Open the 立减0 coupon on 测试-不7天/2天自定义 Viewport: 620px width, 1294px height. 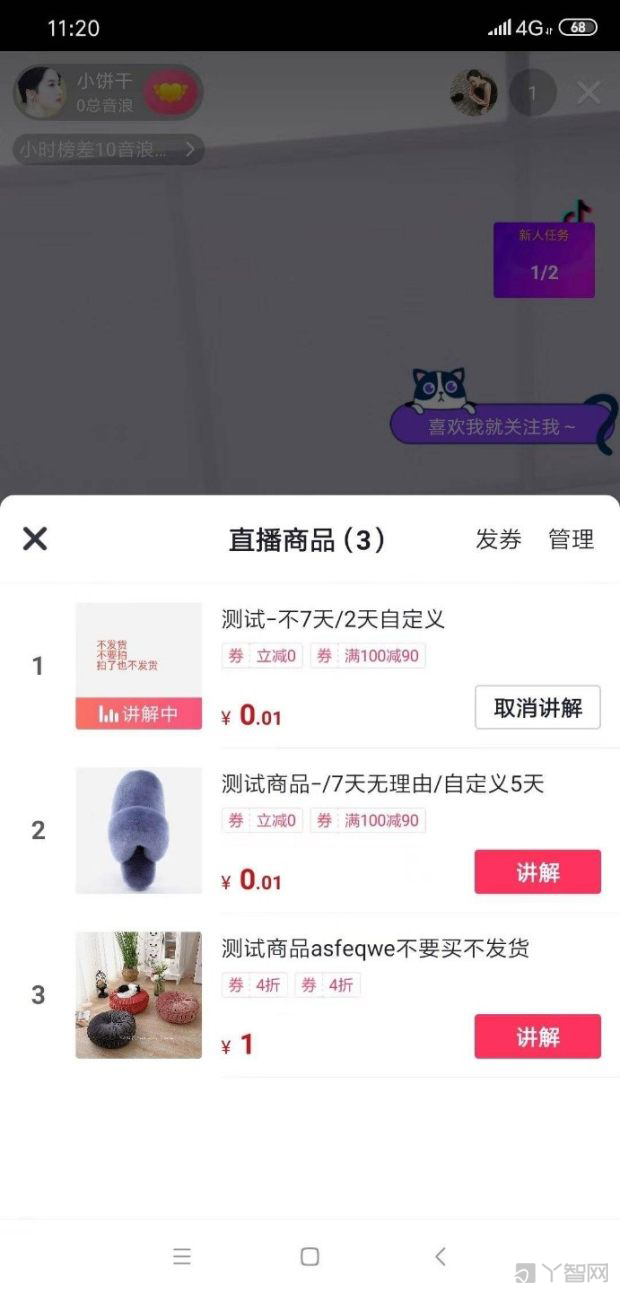coord(263,657)
